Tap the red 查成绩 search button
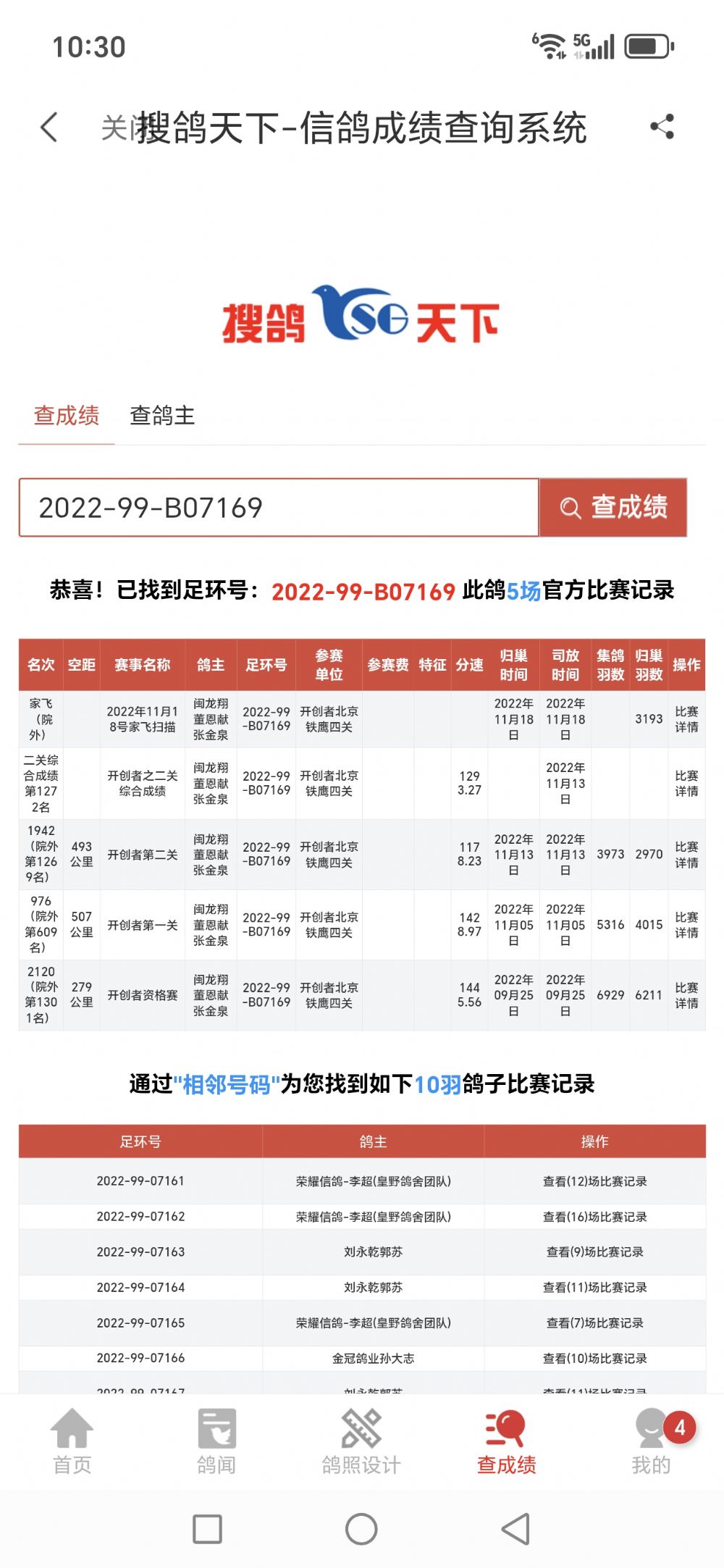Screen dimensions: 724x1568 click(613, 508)
